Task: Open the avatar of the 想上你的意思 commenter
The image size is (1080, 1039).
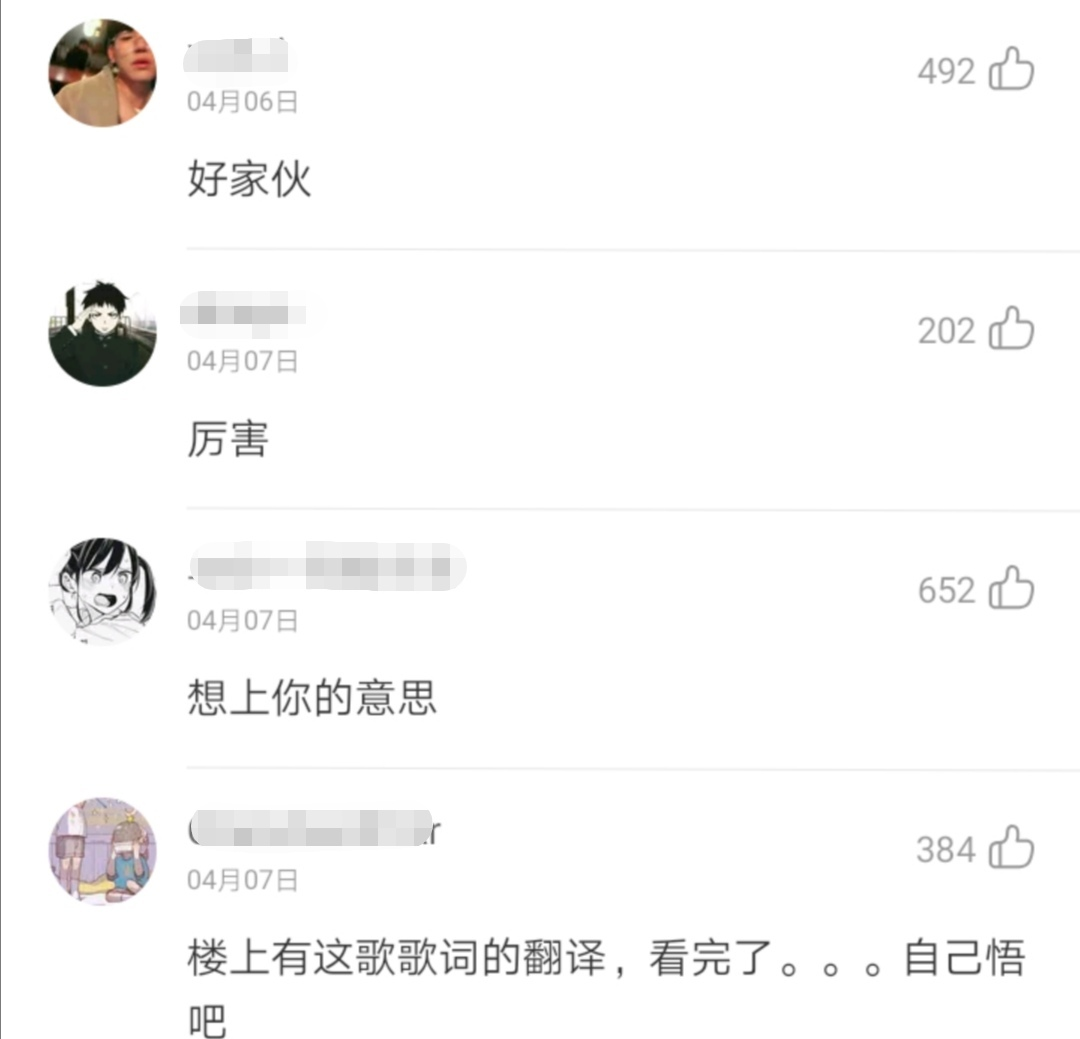Action: click(x=102, y=592)
